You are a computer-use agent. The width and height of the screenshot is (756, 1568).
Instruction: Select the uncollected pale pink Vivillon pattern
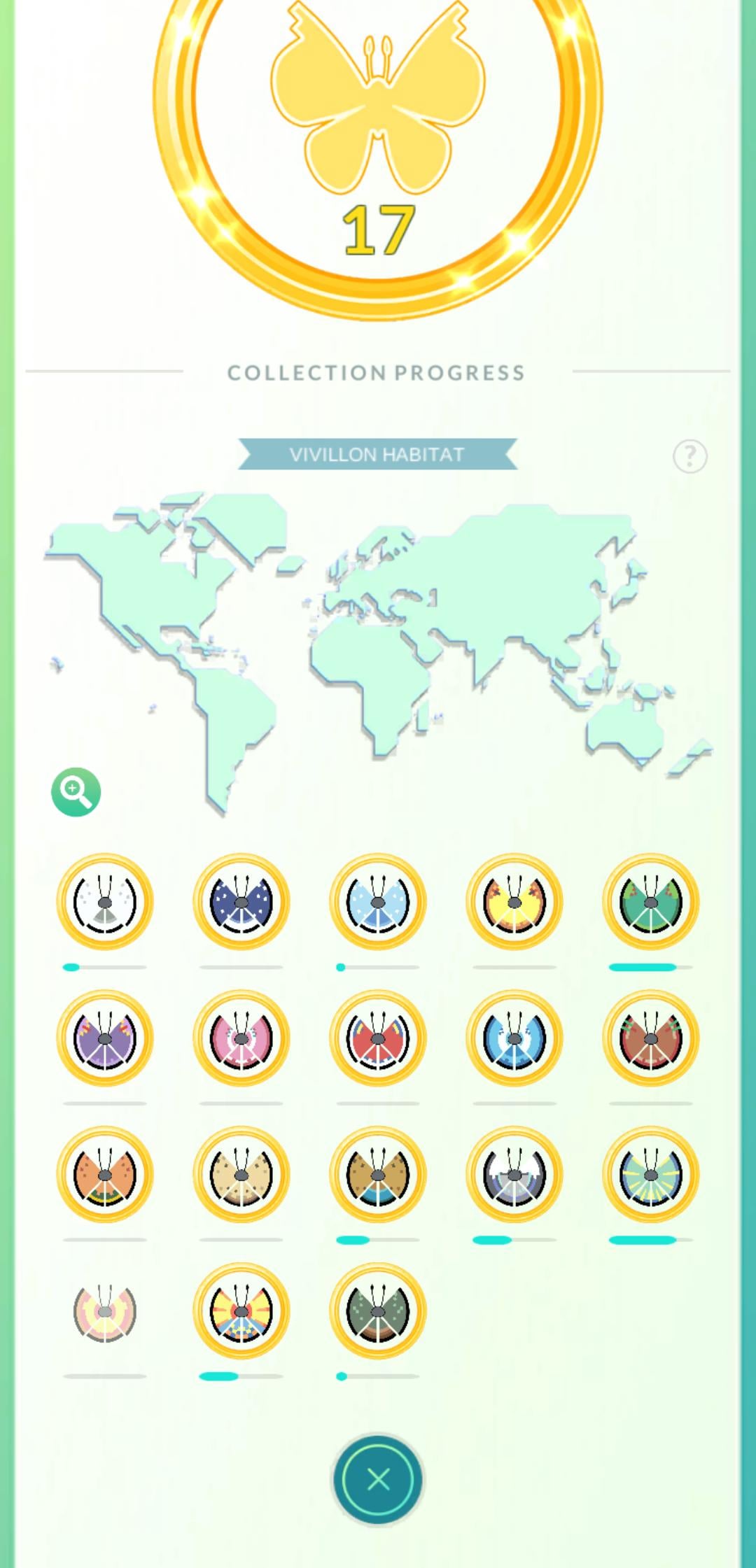pyautogui.click(x=105, y=1311)
